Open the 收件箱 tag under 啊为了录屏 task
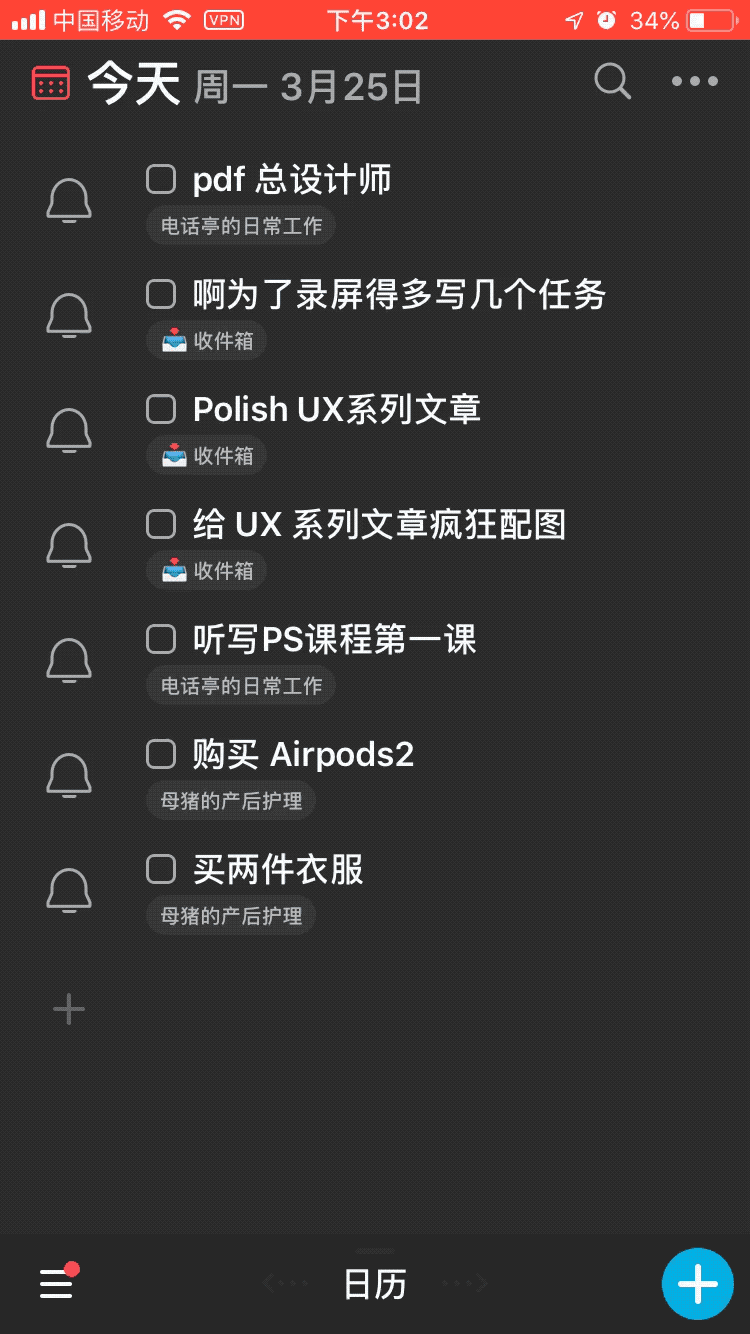750x1334 pixels. [206, 340]
